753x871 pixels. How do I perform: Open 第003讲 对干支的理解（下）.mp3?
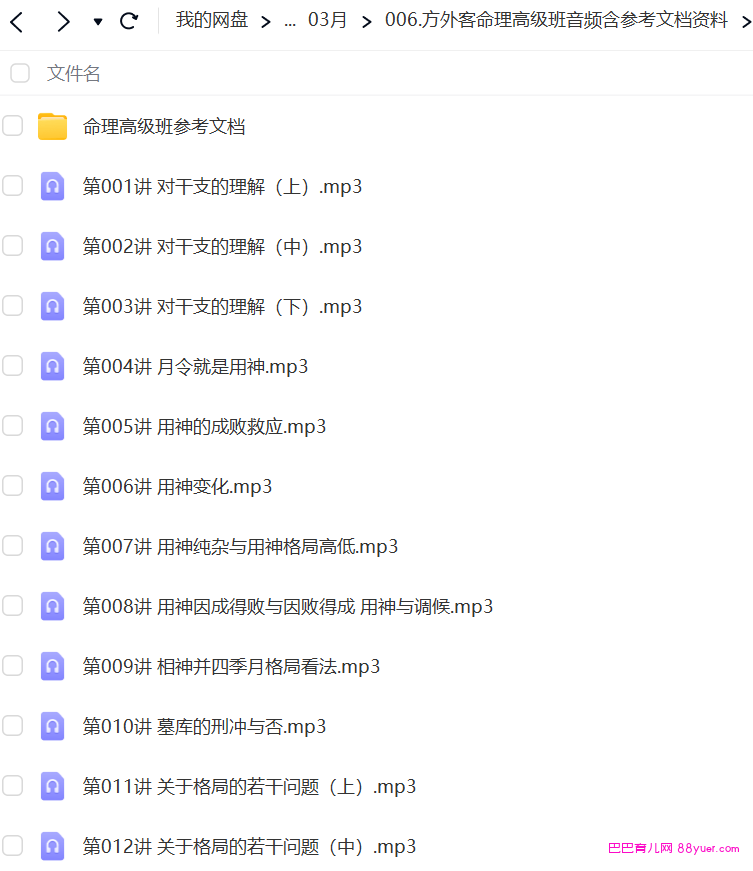click(x=222, y=307)
